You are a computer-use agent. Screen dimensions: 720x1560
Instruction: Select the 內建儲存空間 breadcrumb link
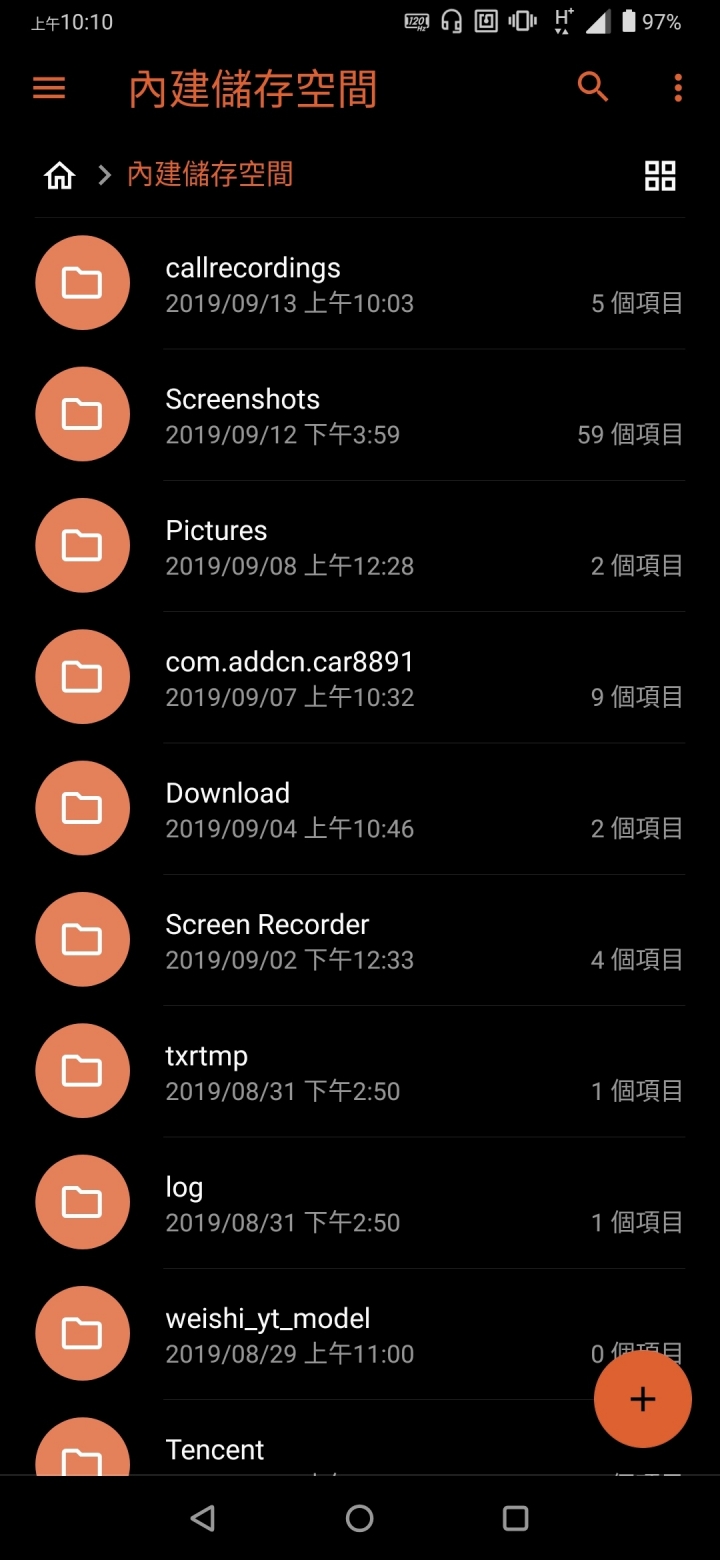point(210,175)
